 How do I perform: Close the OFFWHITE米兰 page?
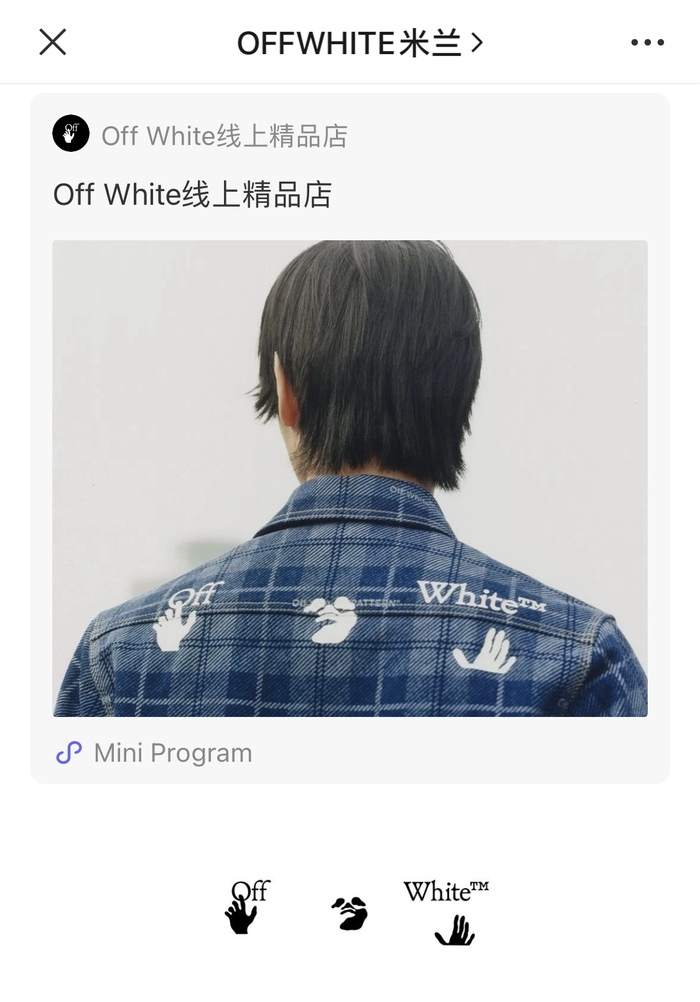[x=52, y=42]
